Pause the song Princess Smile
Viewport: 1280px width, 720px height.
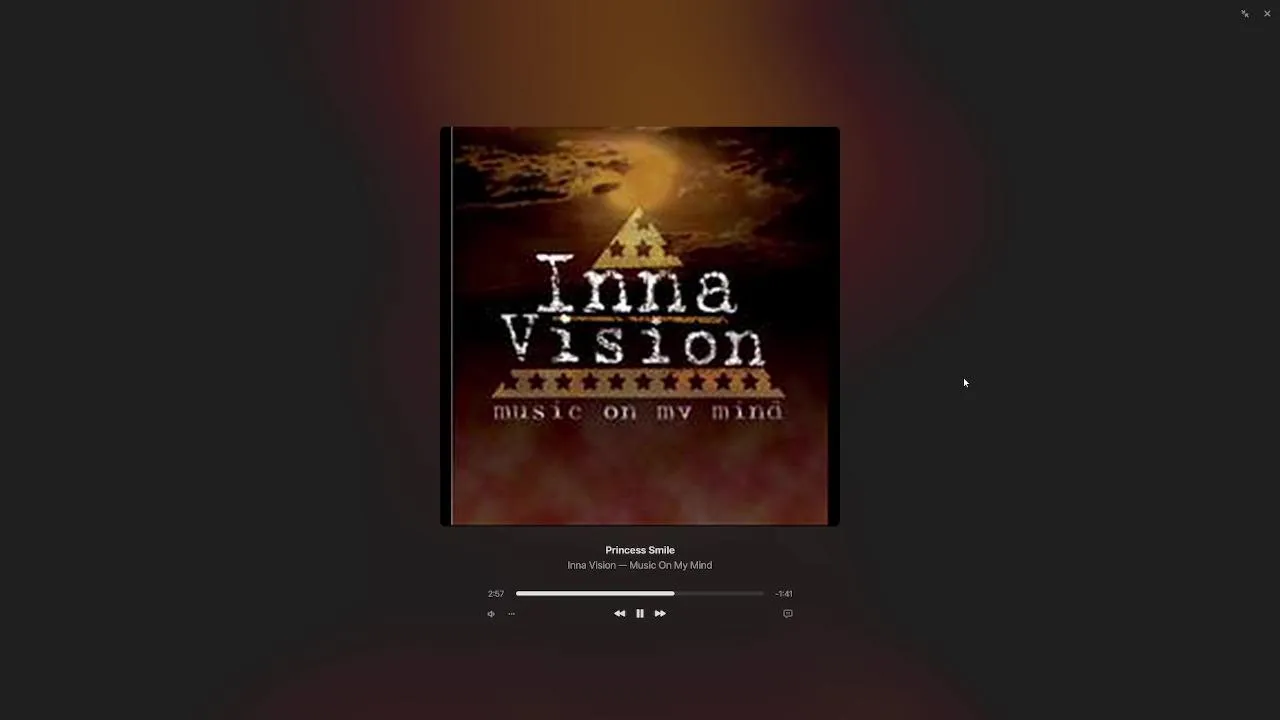tap(640, 614)
